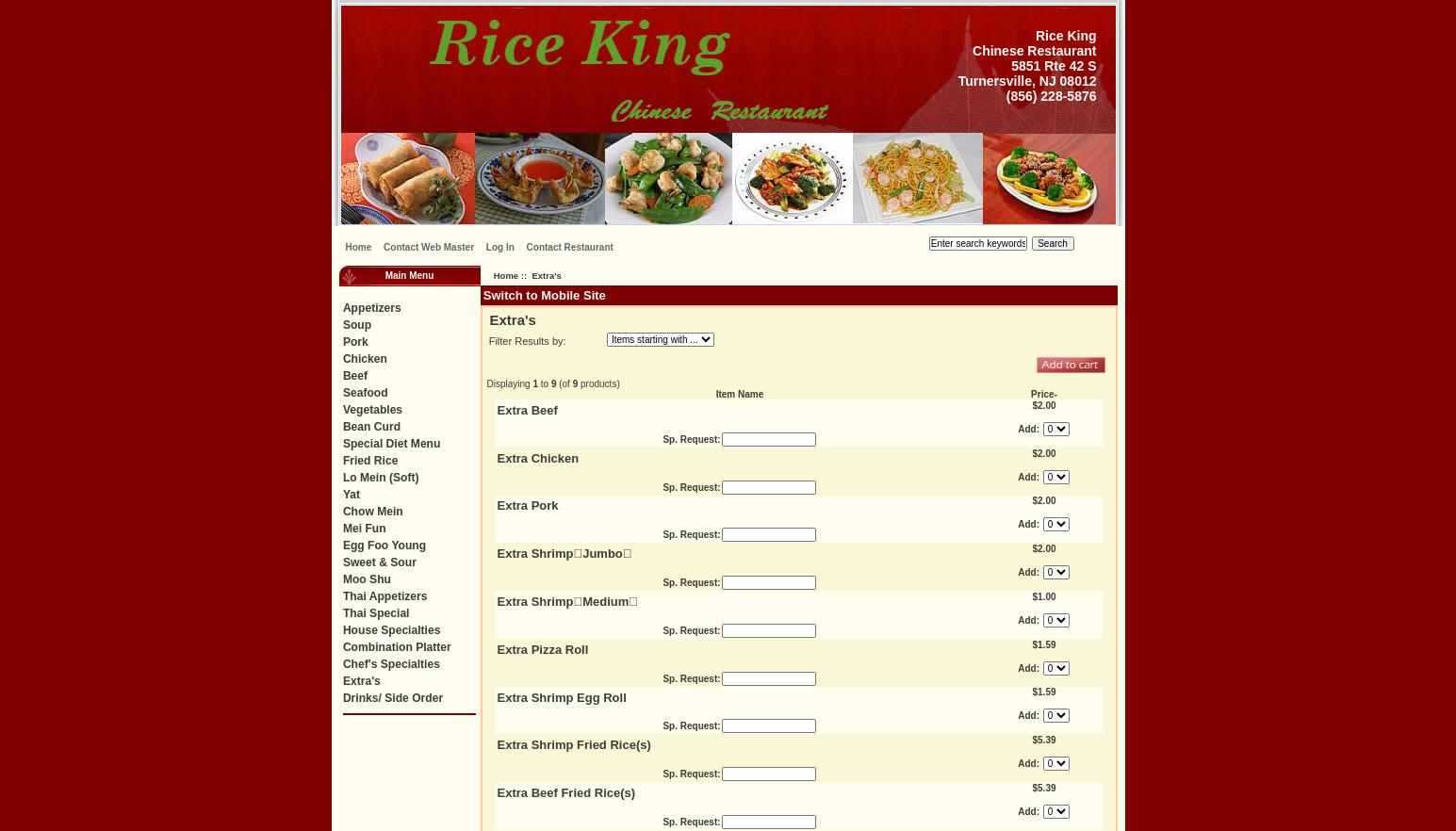Tap special request field for Extra Pork
The image size is (1456, 831).
[x=768, y=535]
